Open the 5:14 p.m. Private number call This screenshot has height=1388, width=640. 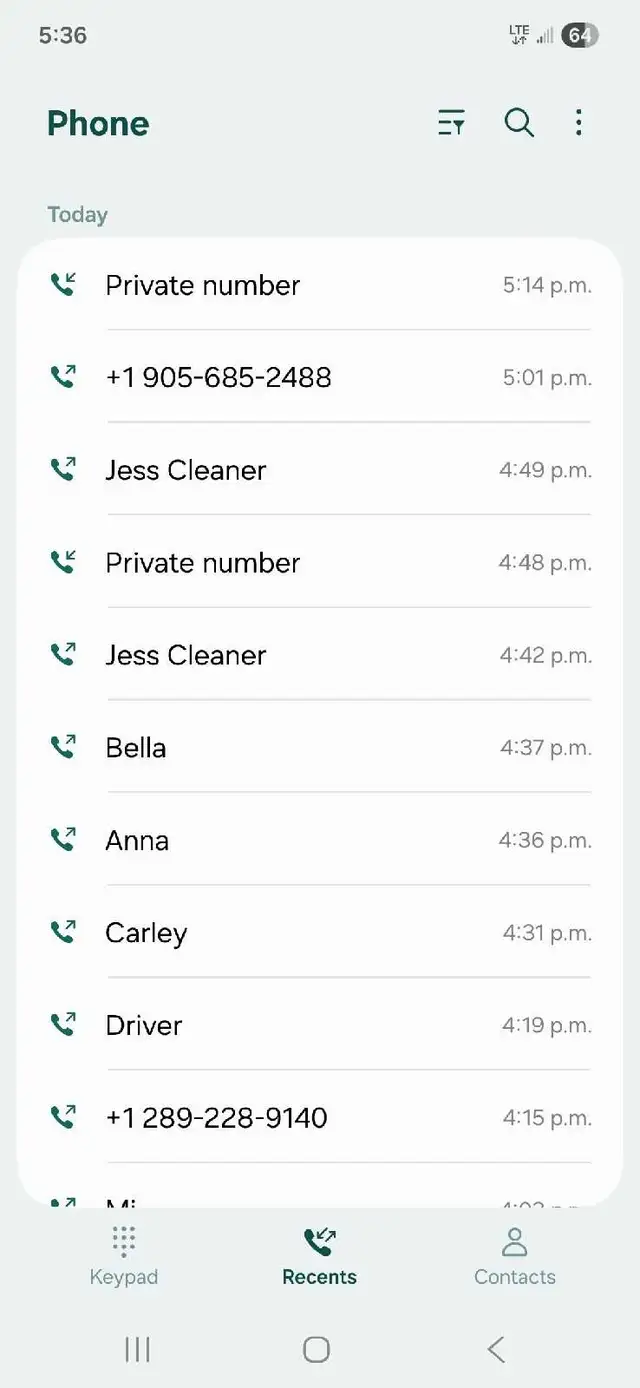click(x=320, y=285)
